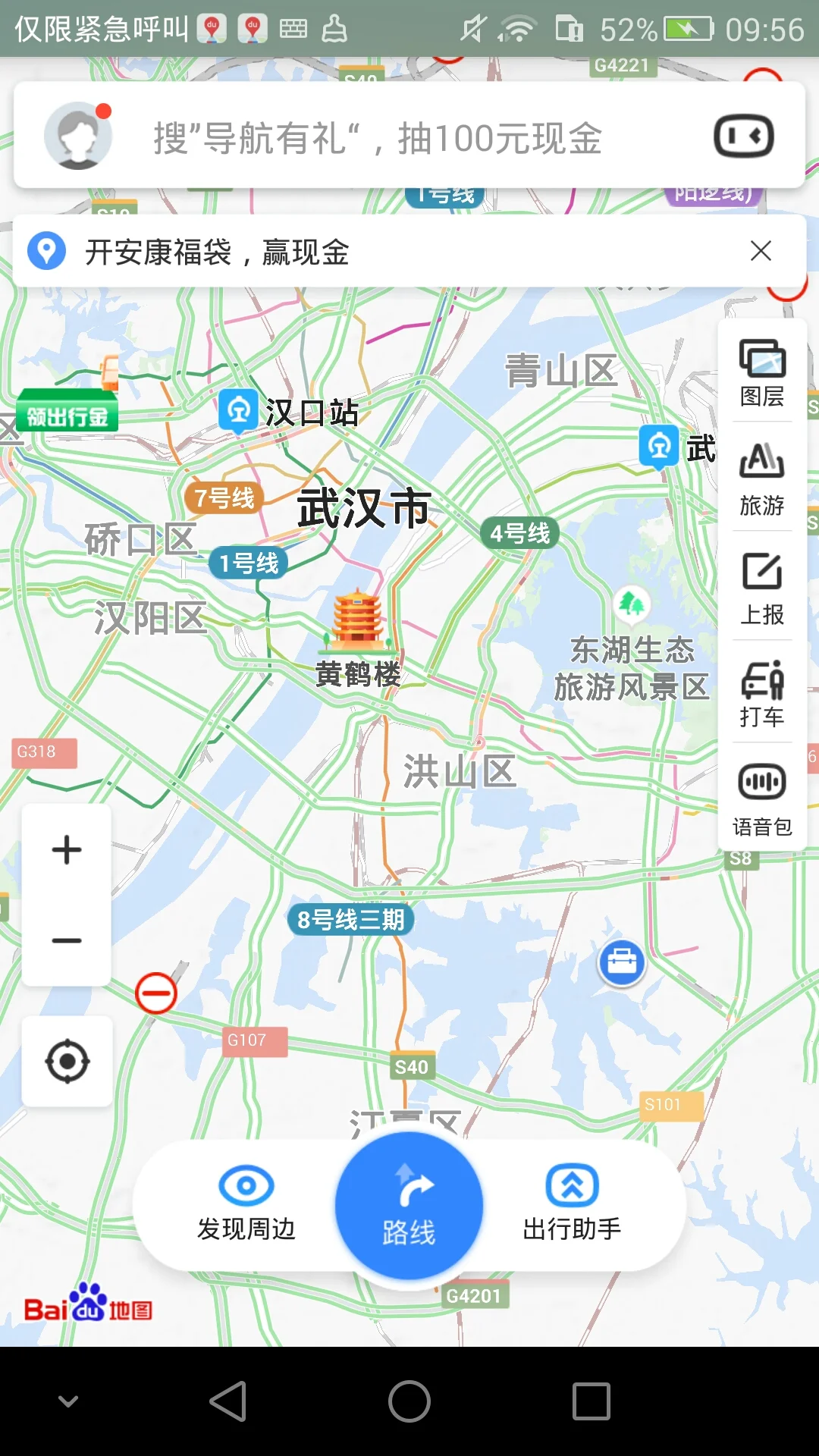
Task: Open the 发现周边 discover nearby panel
Action: click(x=245, y=1206)
